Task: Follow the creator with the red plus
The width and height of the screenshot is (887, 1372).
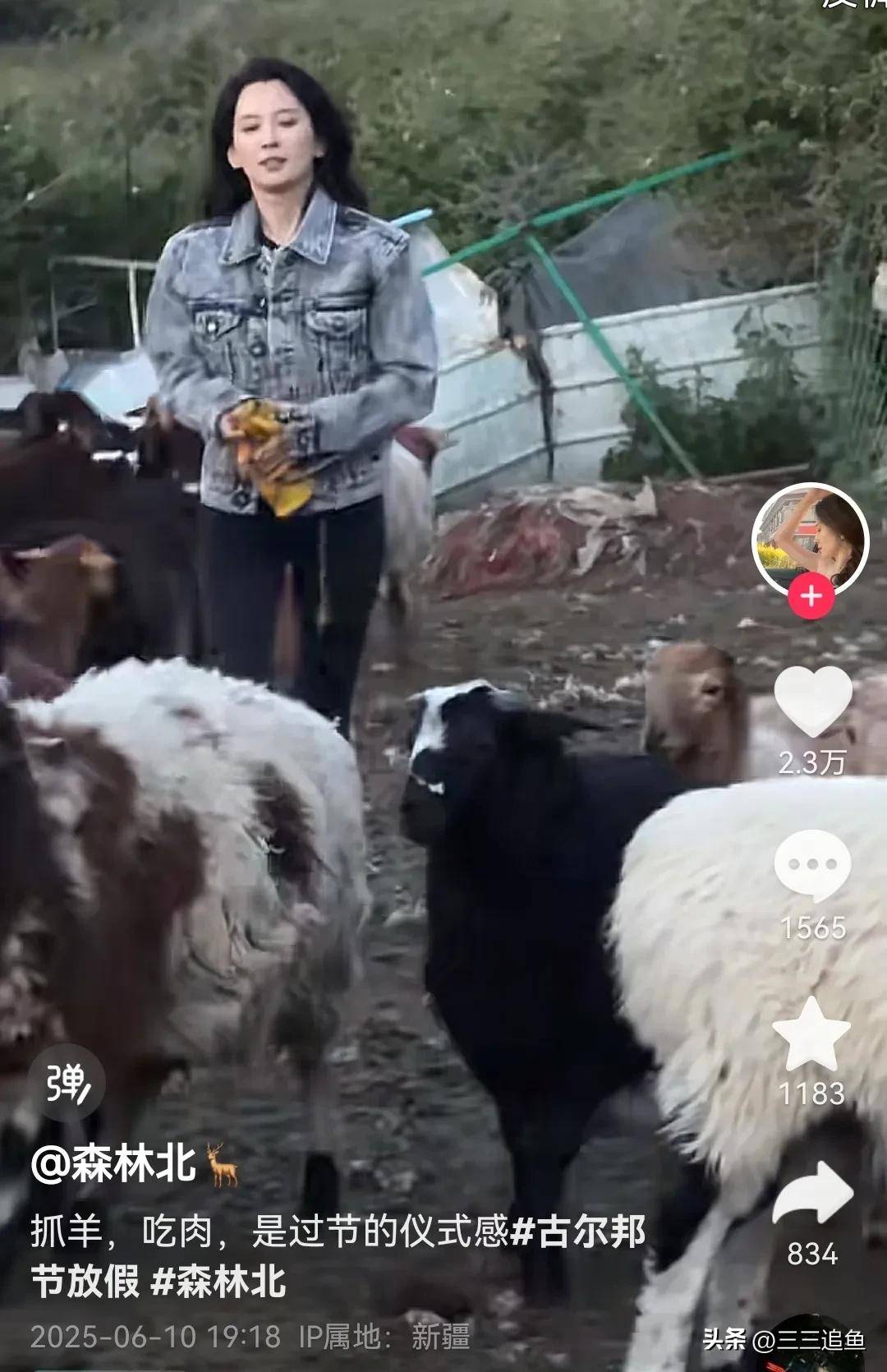Action: point(811,596)
